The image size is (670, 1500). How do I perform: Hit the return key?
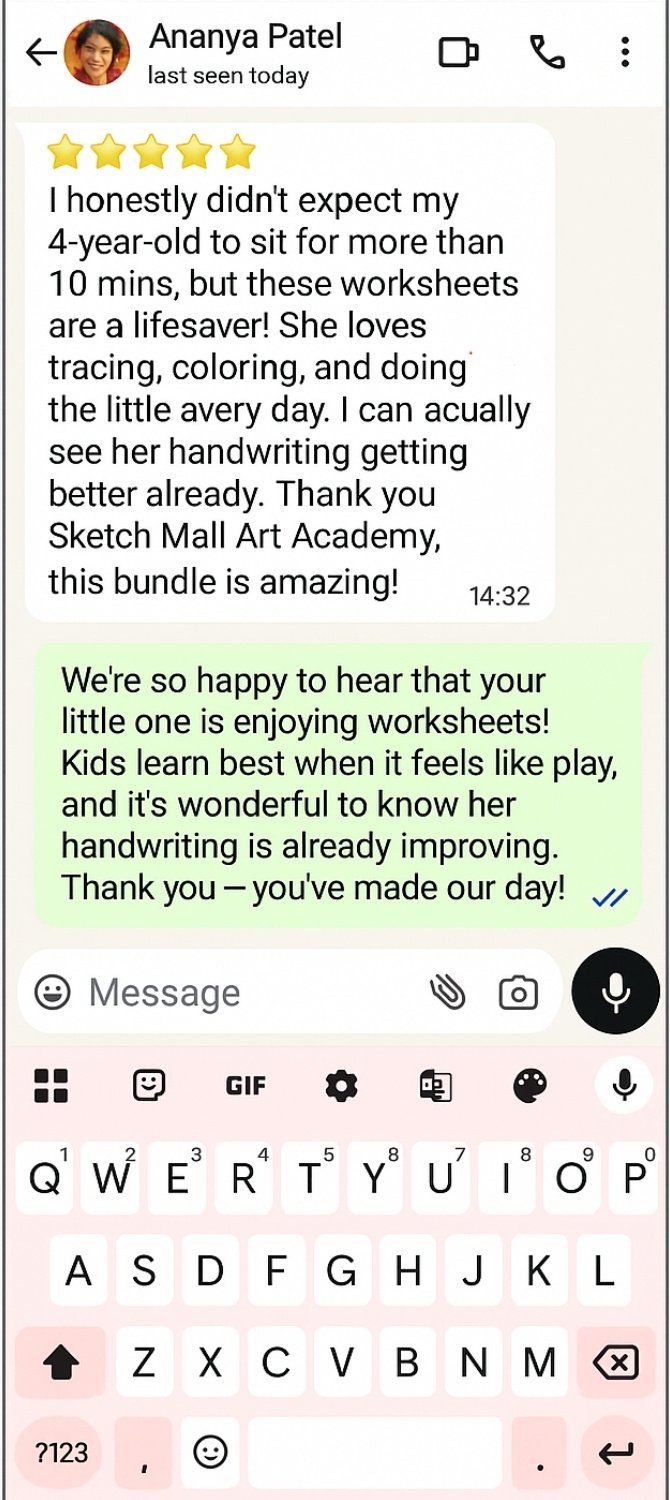(x=615, y=1452)
